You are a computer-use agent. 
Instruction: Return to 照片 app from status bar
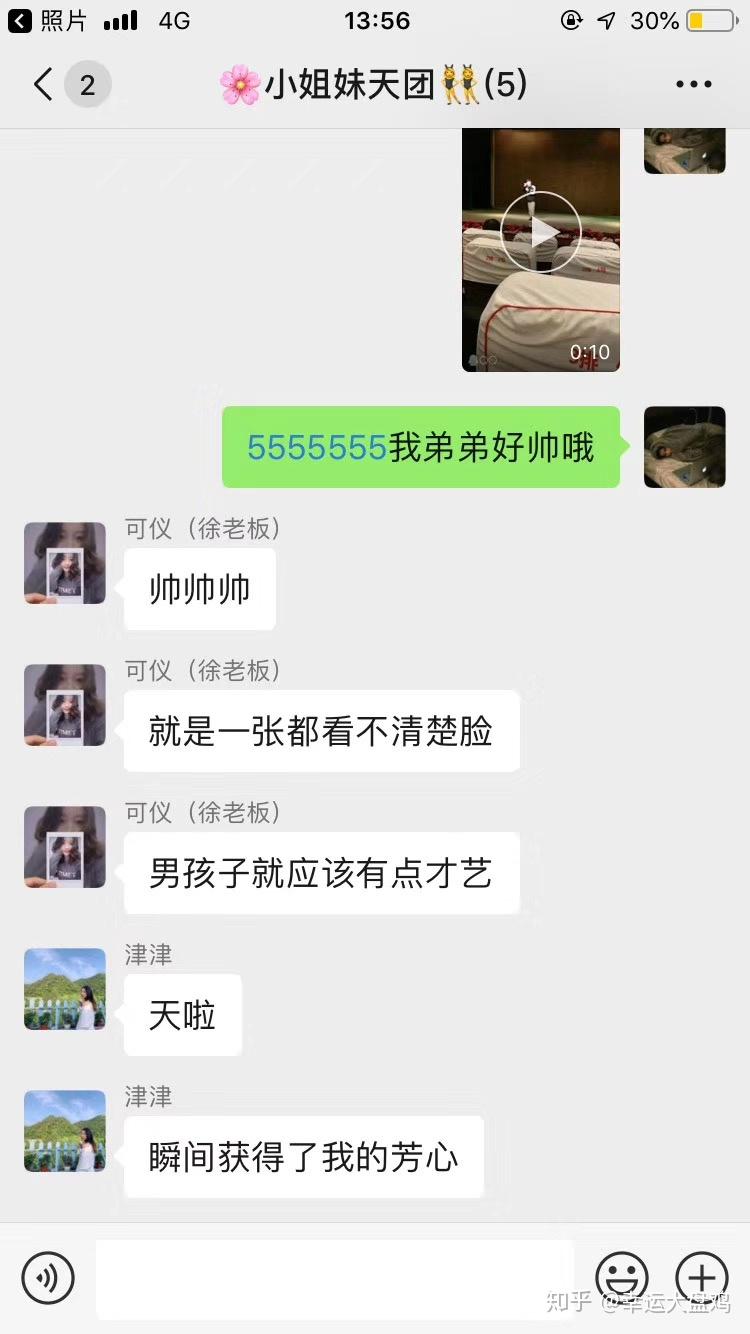pos(48,20)
